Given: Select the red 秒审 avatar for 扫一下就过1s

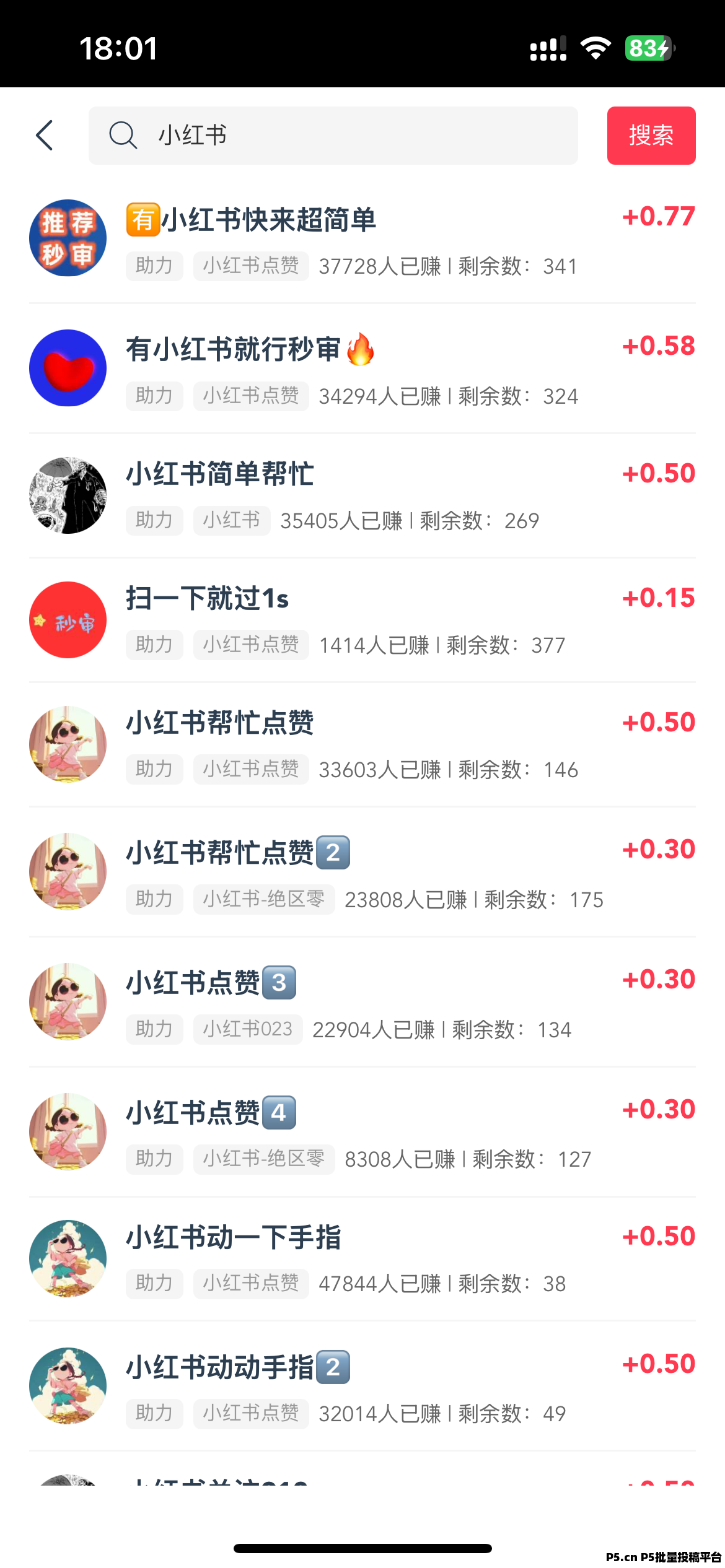Looking at the screenshot, I should (68, 619).
